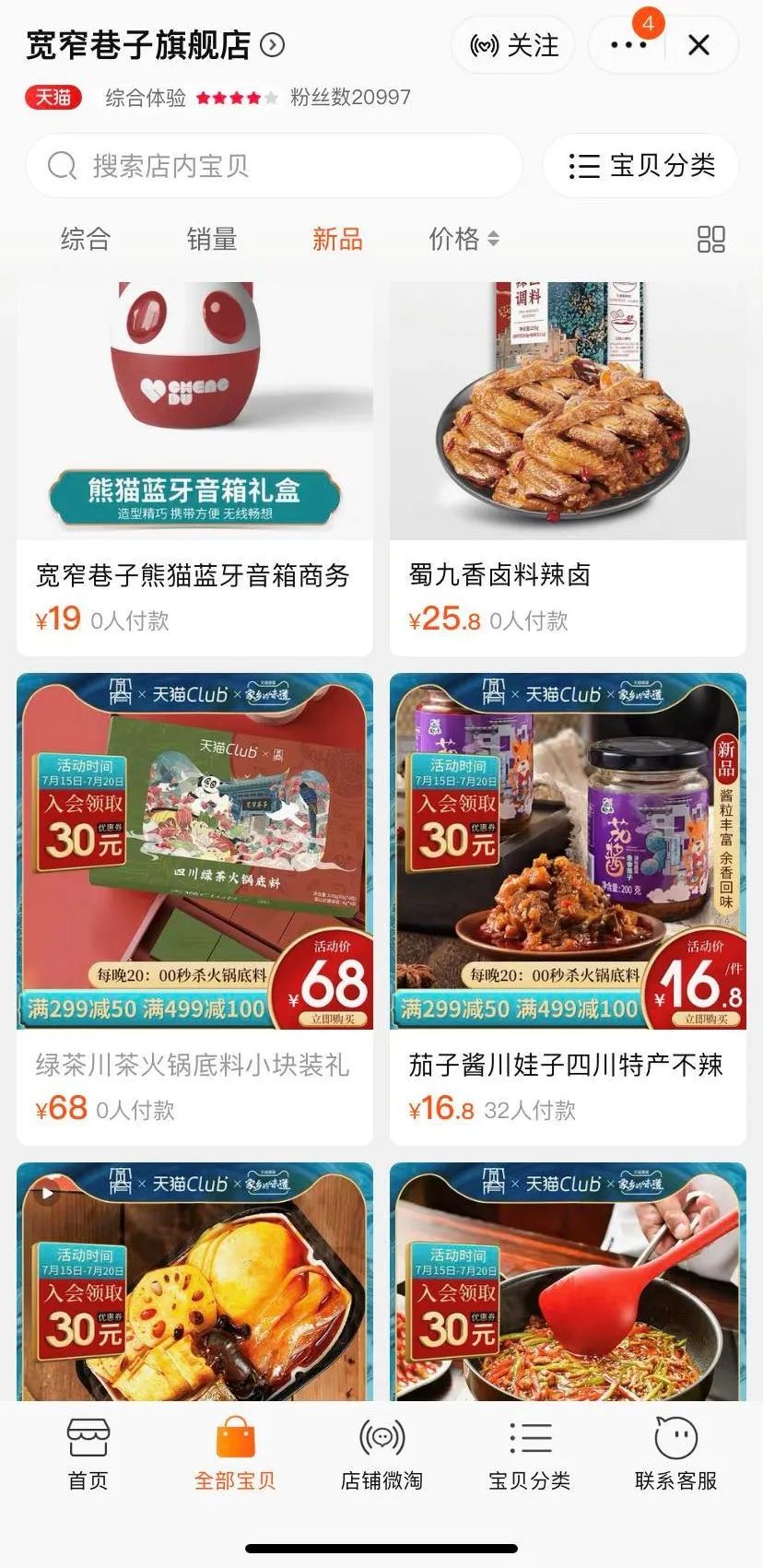Screen dimensions: 763x1568
Task: Play the video on the lotus hotpot thumbnail
Action: (x=48, y=1192)
